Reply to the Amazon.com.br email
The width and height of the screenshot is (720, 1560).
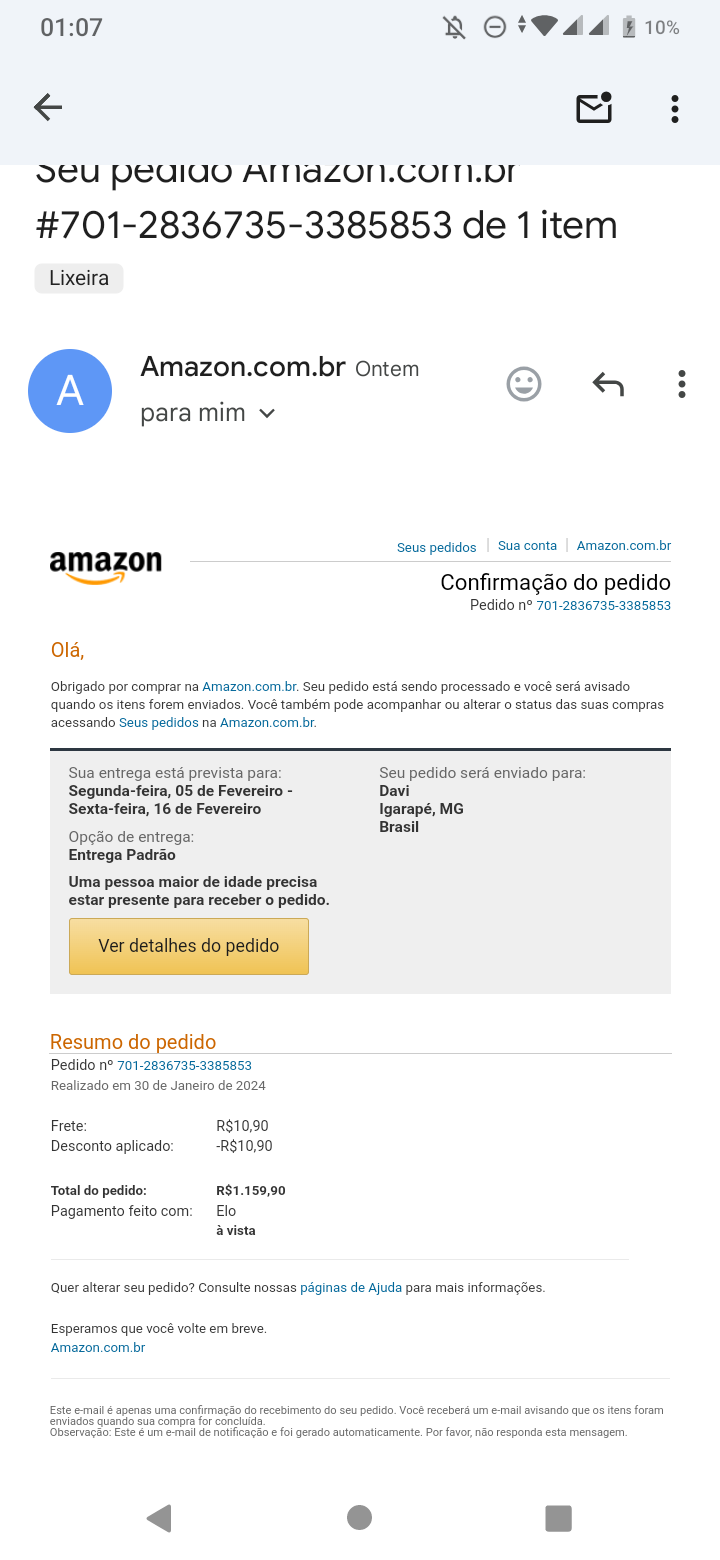tap(608, 384)
